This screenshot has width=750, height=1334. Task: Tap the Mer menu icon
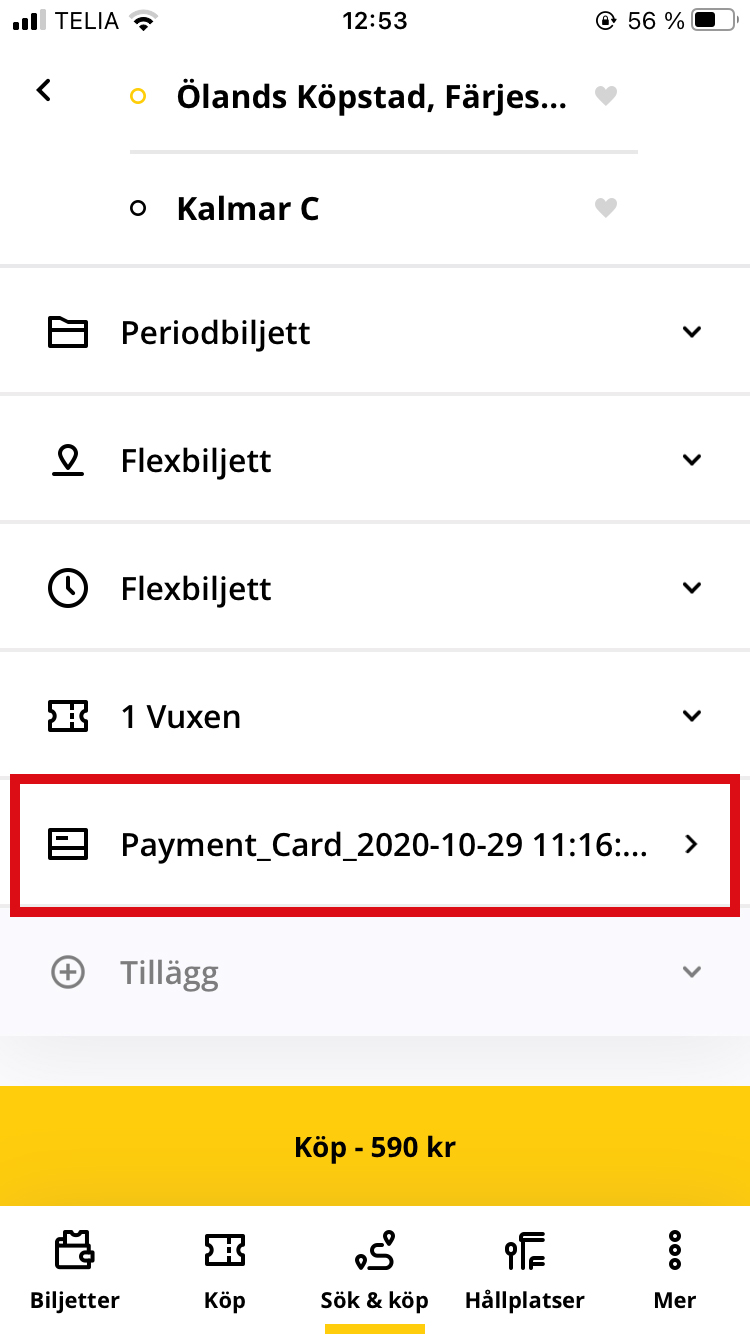click(674, 1250)
